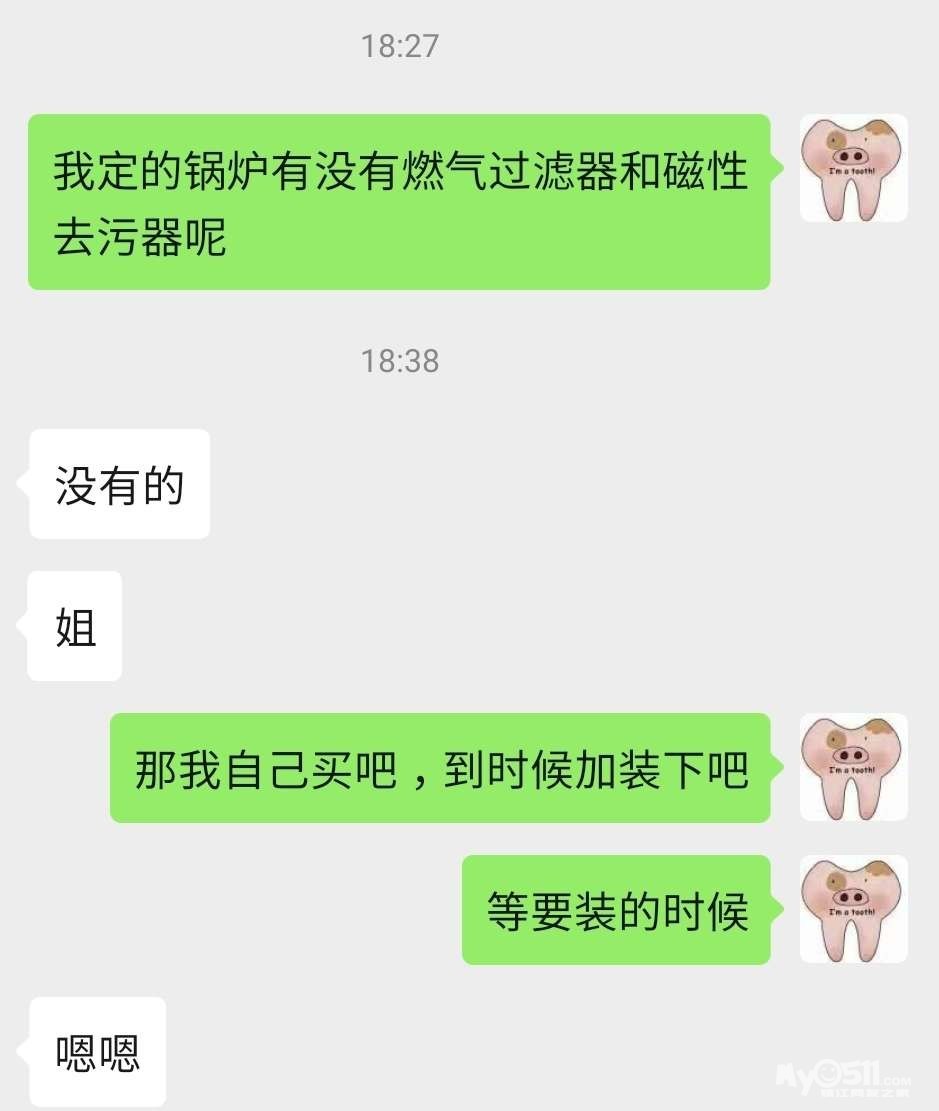Open sender's avatar beside the 锅炉 filter question
Viewport: 939px width, 1111px height.
click(853, 168)
